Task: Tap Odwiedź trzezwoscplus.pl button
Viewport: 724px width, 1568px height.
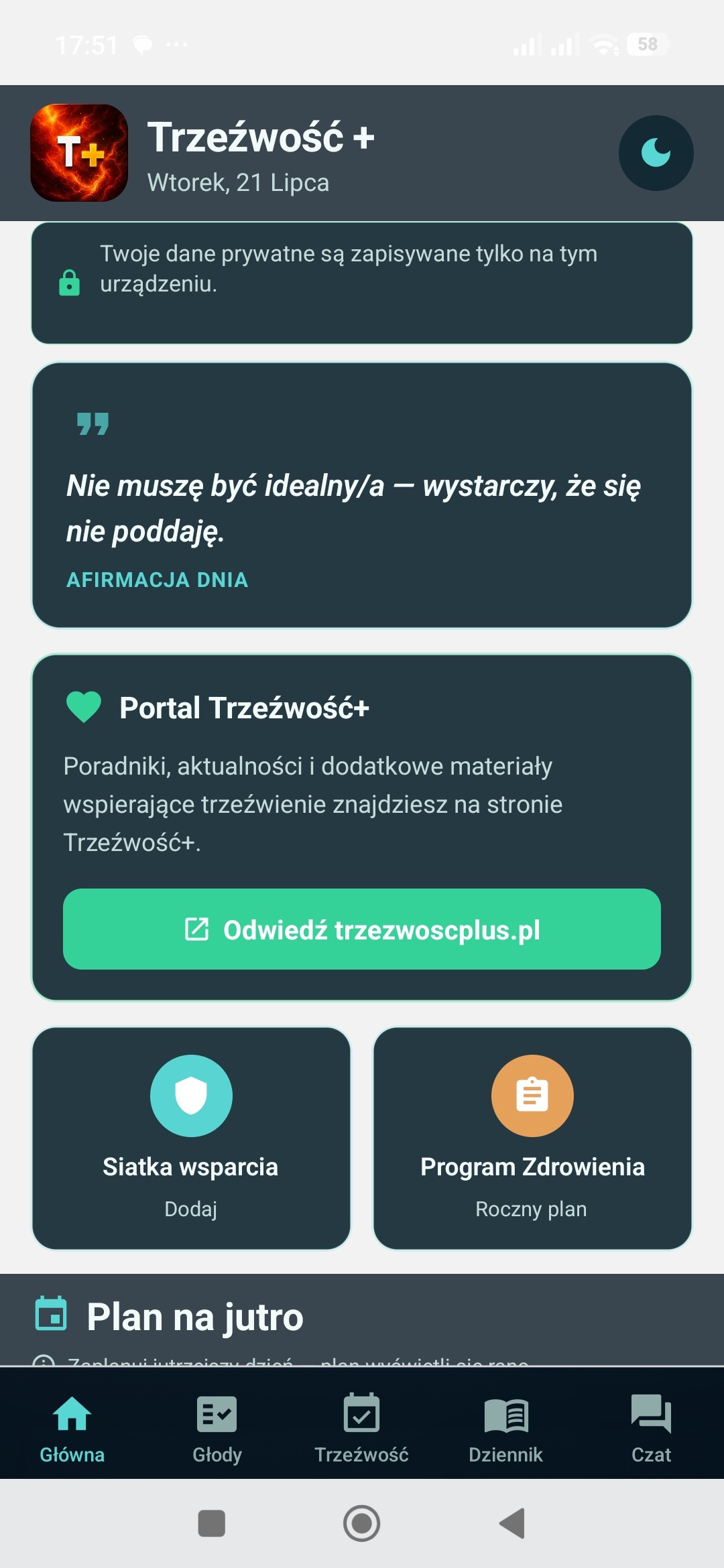Action: tap(362, 929)
